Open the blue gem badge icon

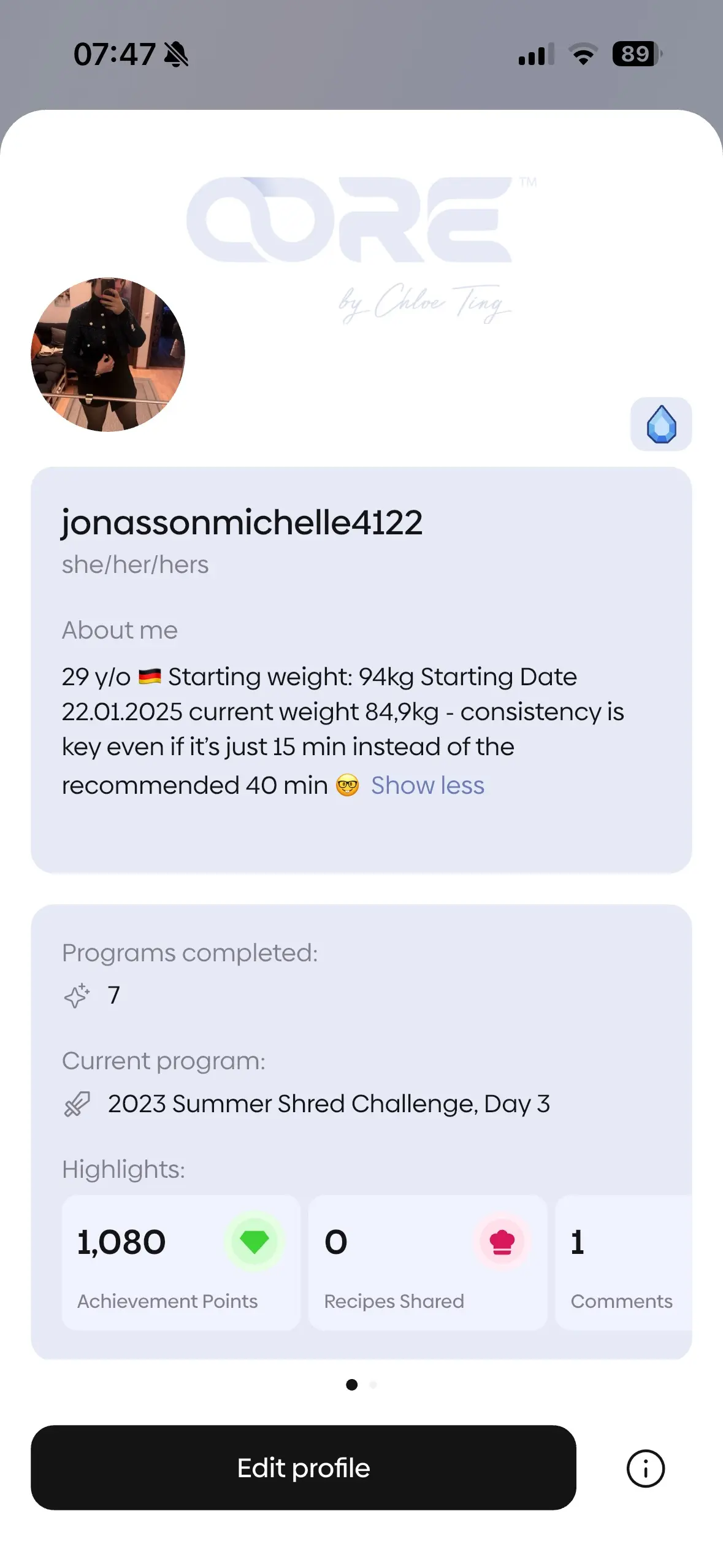(x=660, y=425)
